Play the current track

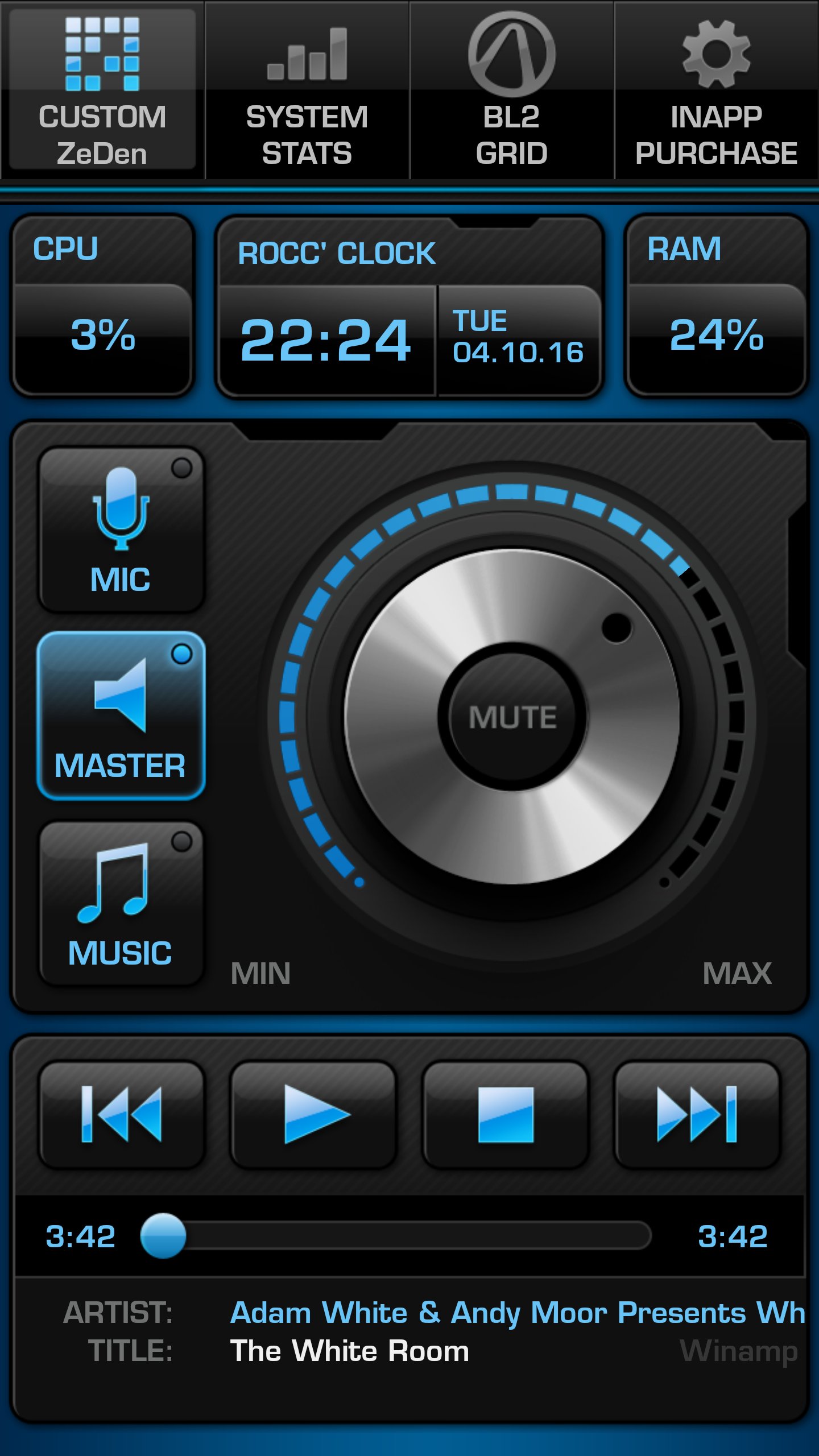pos(313,1115)
